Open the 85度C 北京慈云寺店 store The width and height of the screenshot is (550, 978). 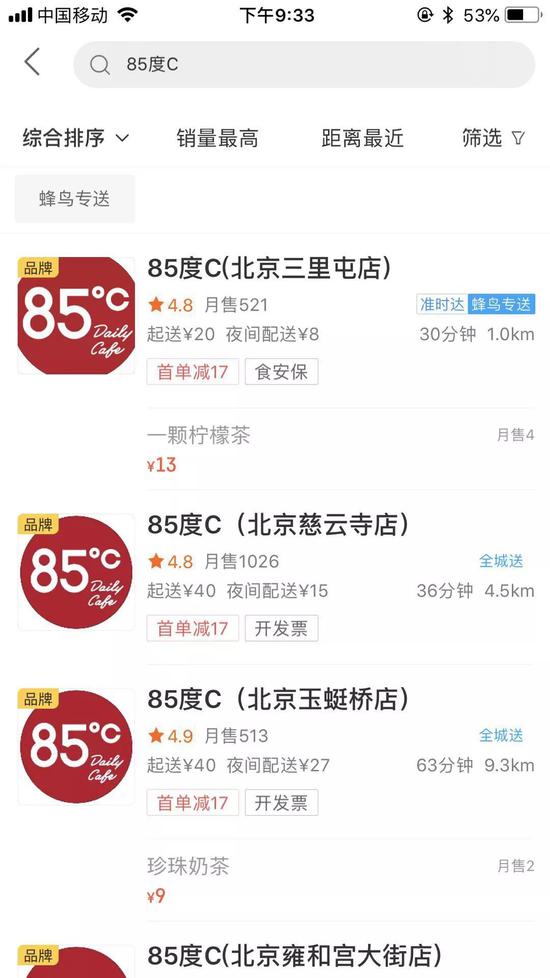pos(275,577)
